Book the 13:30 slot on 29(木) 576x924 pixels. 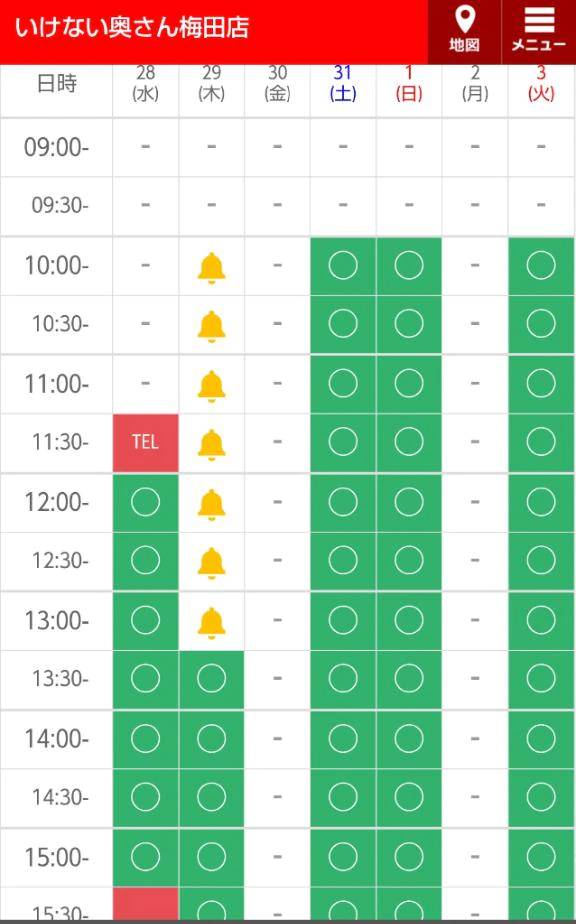211,679
